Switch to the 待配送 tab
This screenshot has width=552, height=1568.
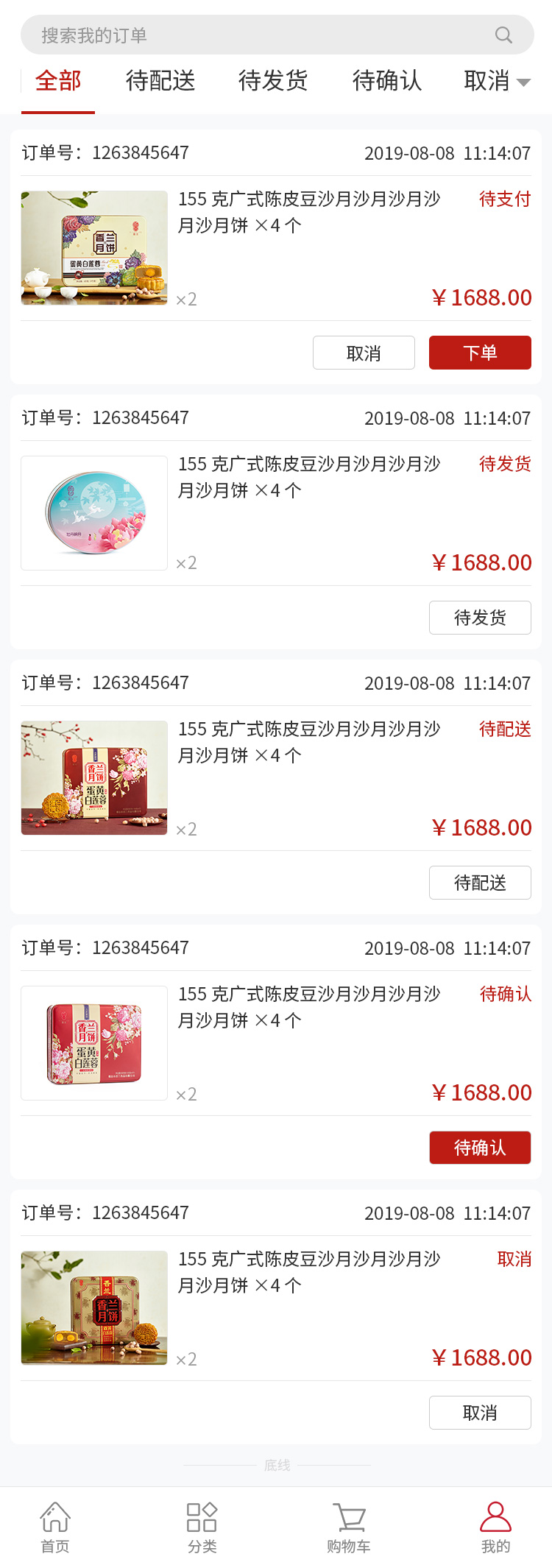pos(160,81)
